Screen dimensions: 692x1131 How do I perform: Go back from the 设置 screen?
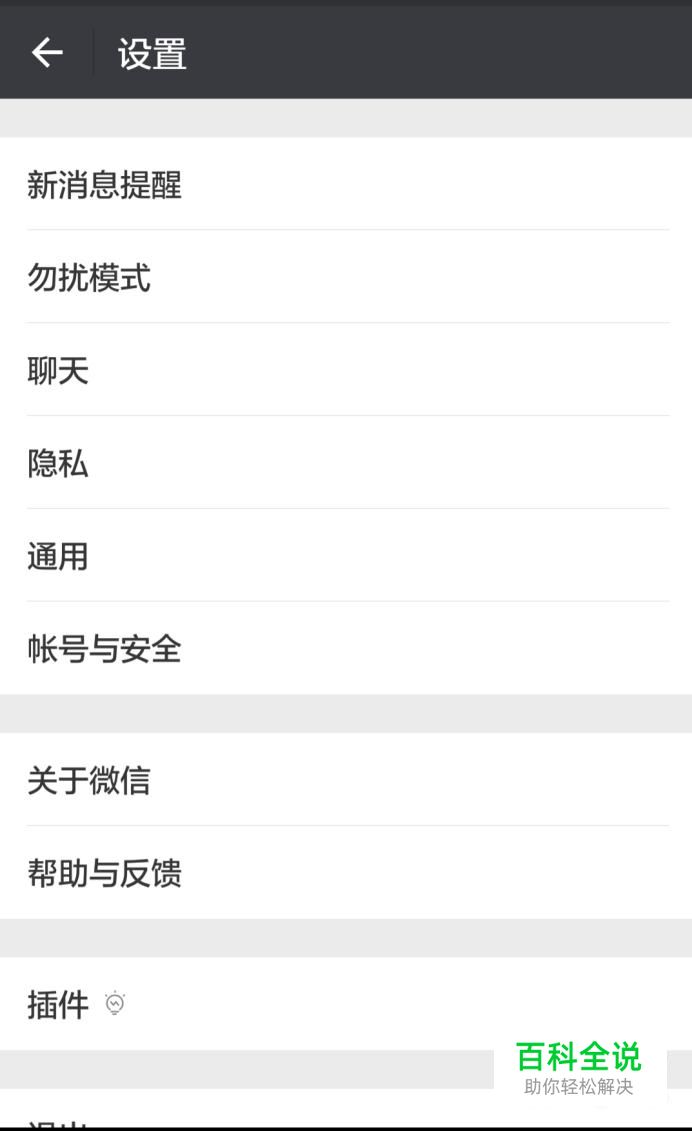[47, 53]
